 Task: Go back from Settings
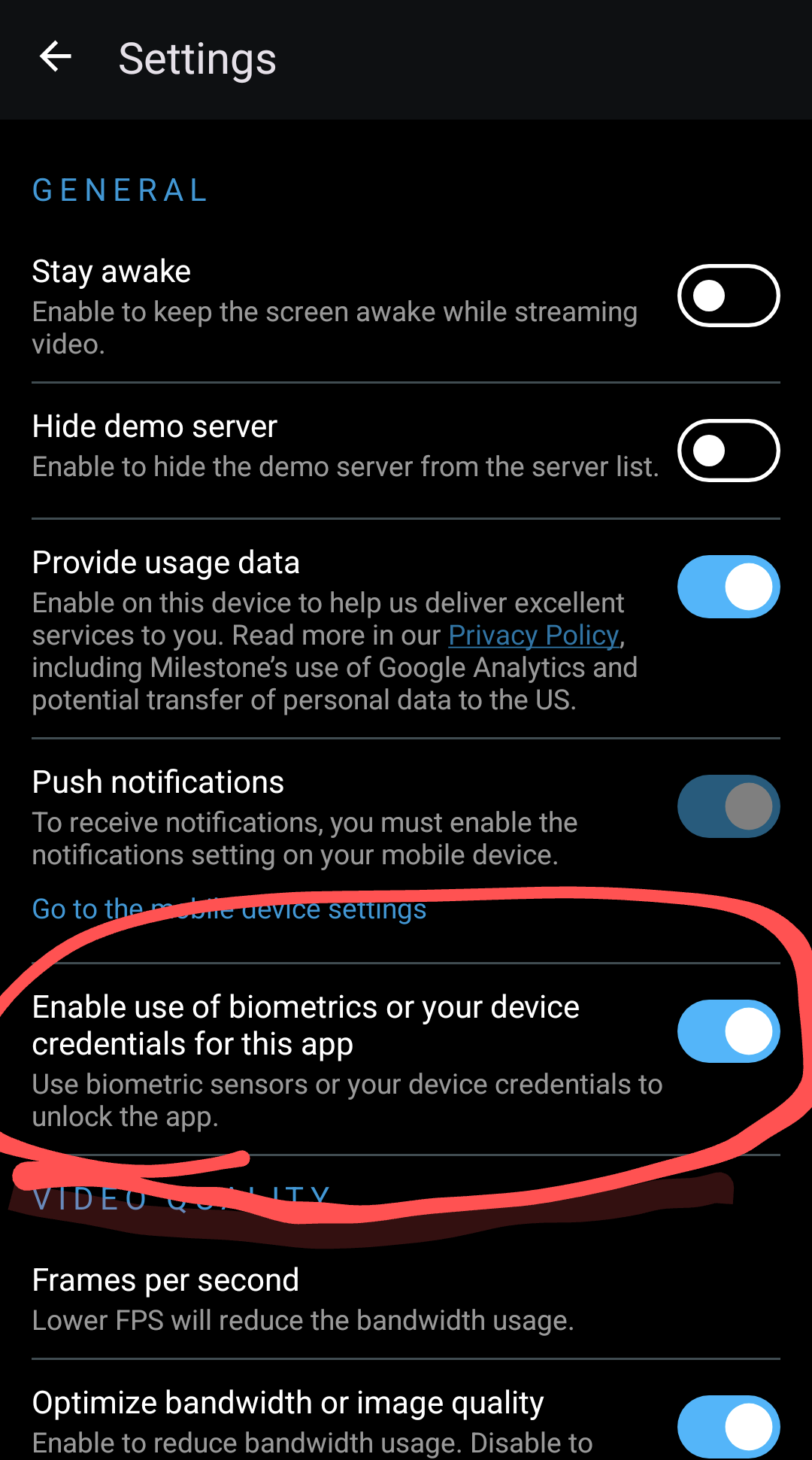56,57
